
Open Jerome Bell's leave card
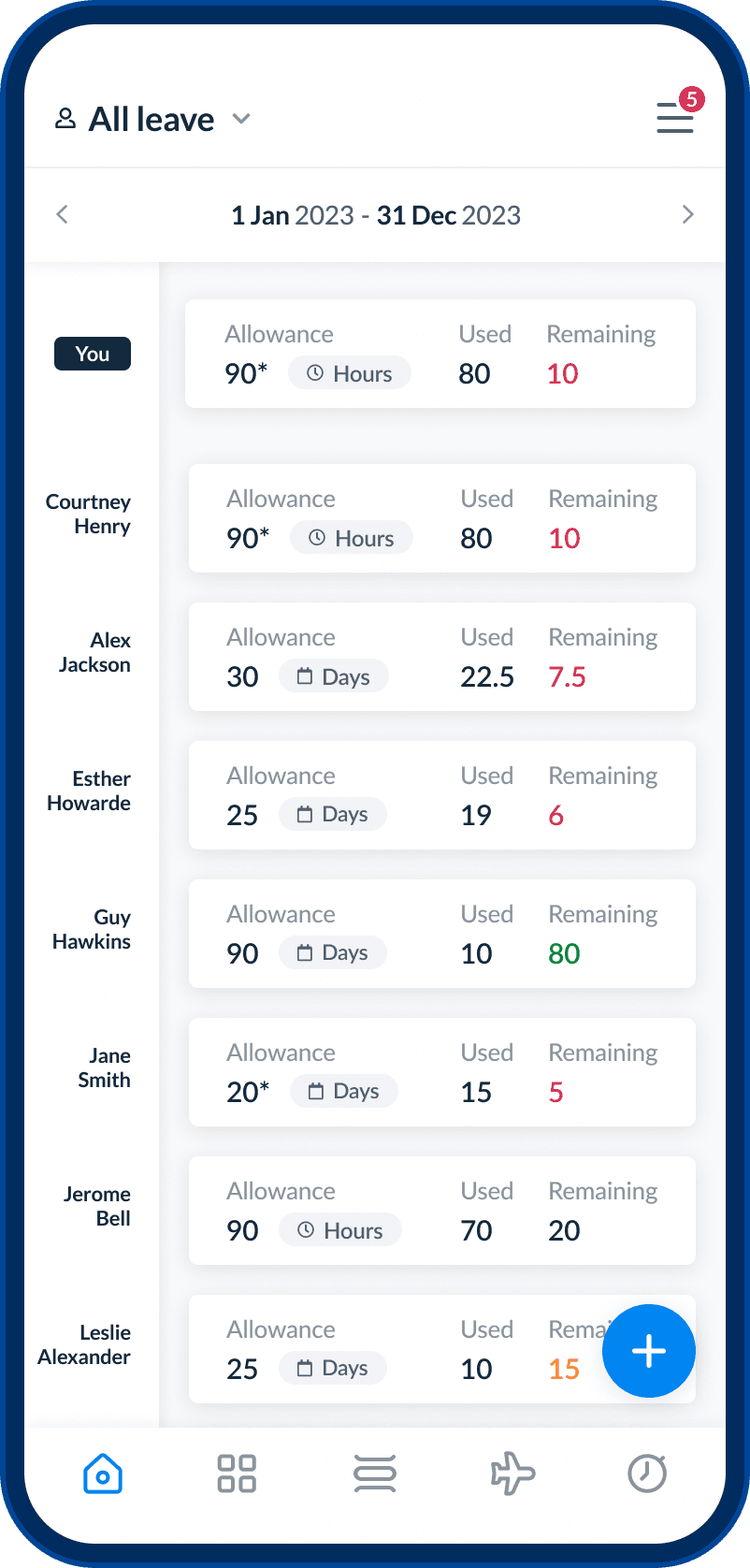[x=442, y=1211]
